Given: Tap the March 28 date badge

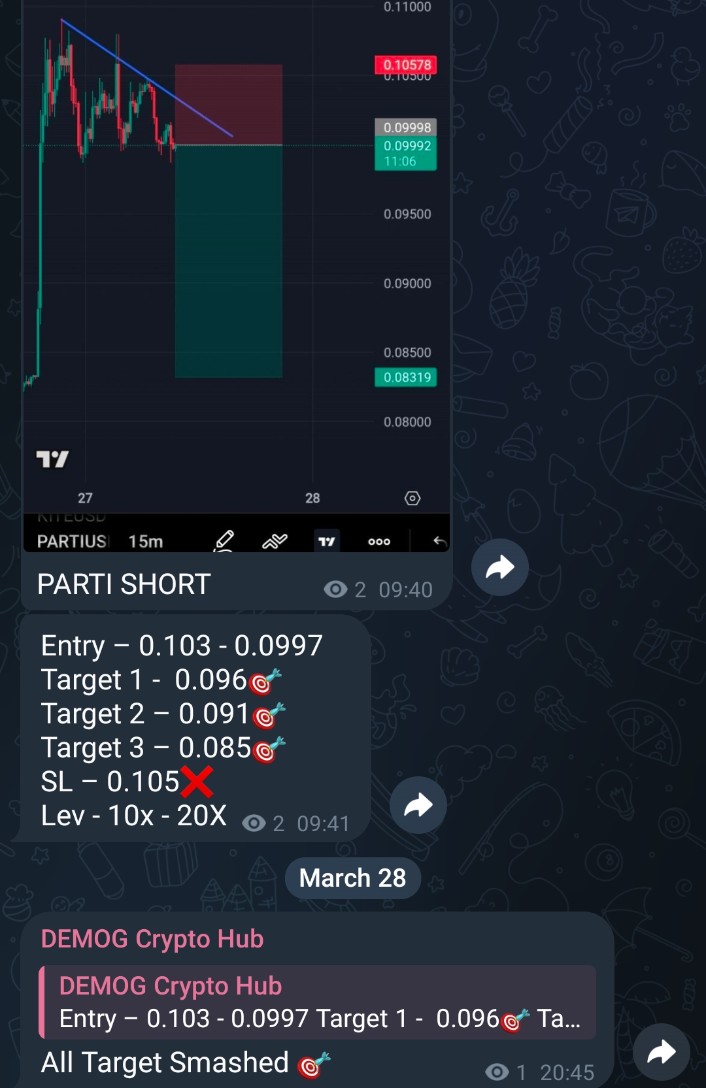Looking at the screenshot, I should click(353, 878).
